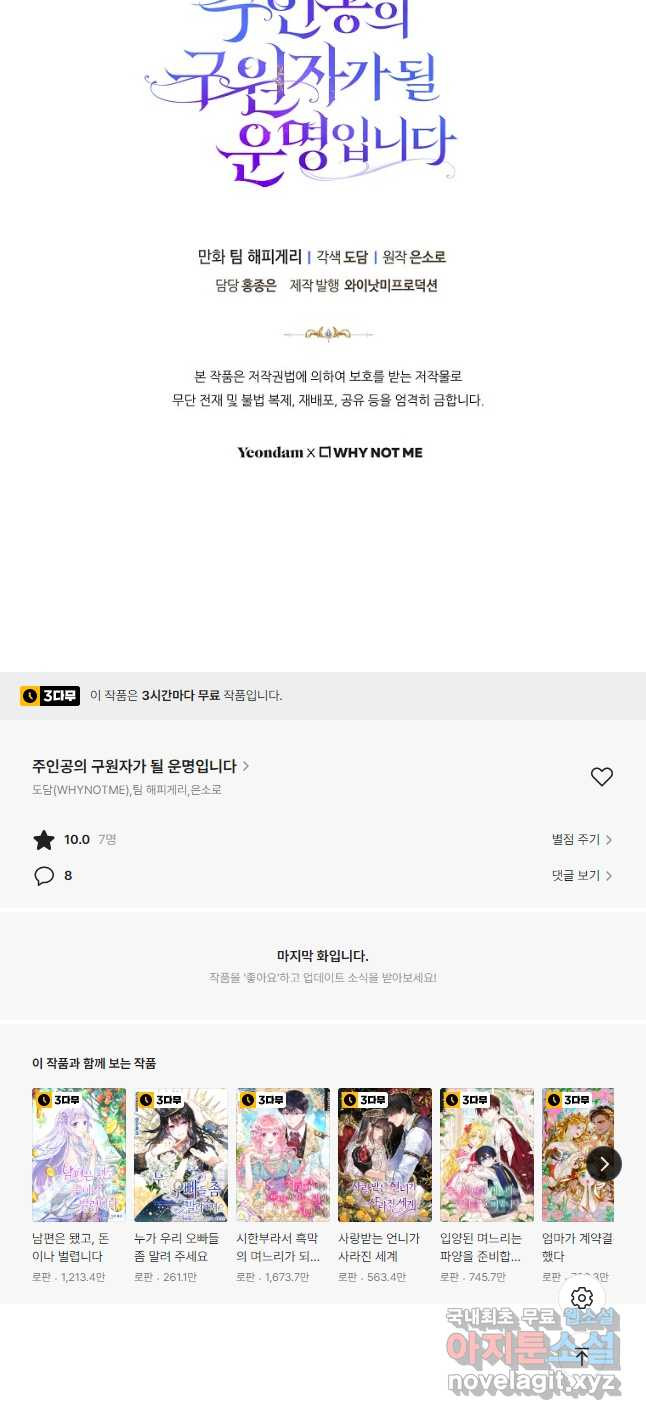Show next recommended titles with the arrow
Viewport: 646px width, 1420px height.
click(x=603, y=1163)
